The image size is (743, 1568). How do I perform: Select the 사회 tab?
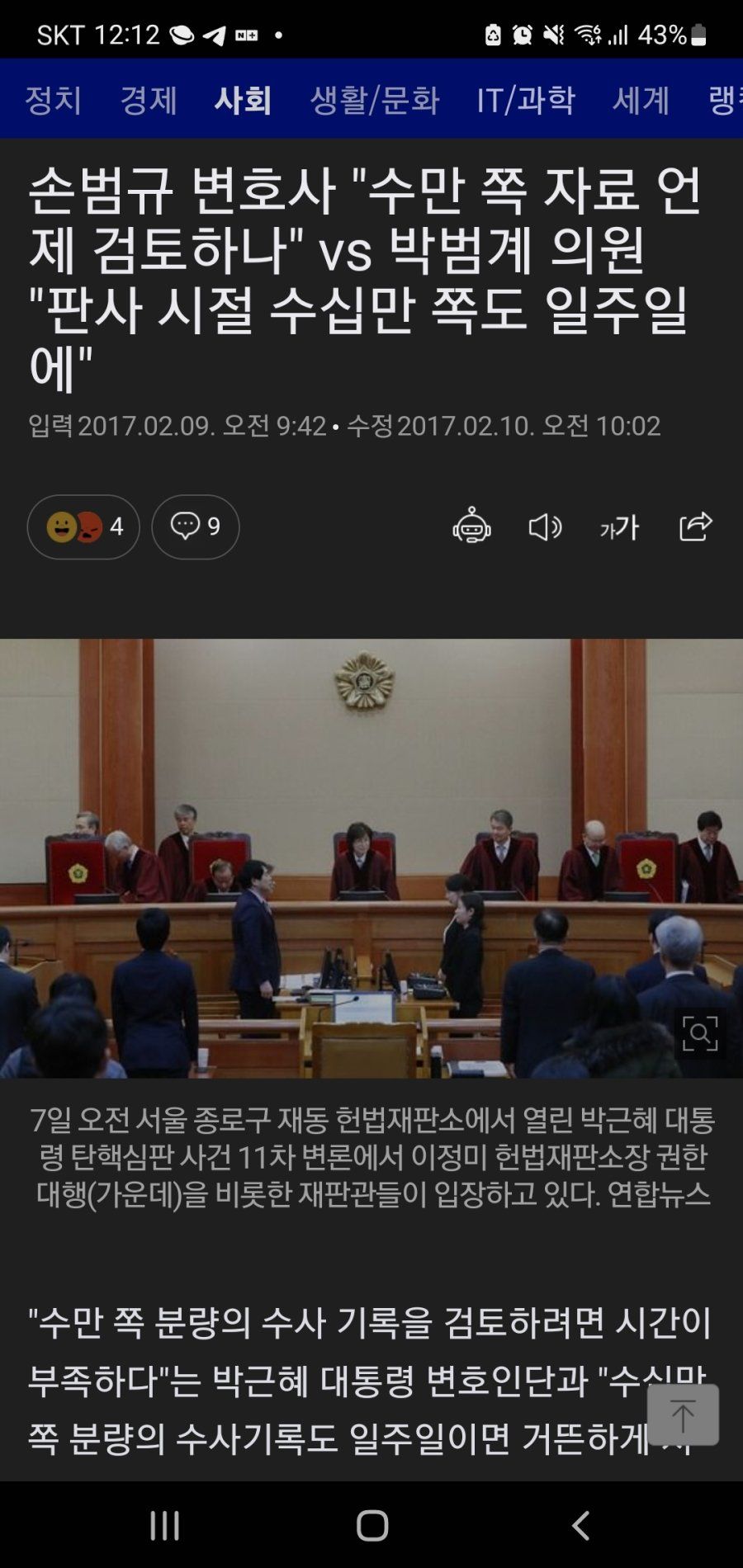[x=243, y=100]
